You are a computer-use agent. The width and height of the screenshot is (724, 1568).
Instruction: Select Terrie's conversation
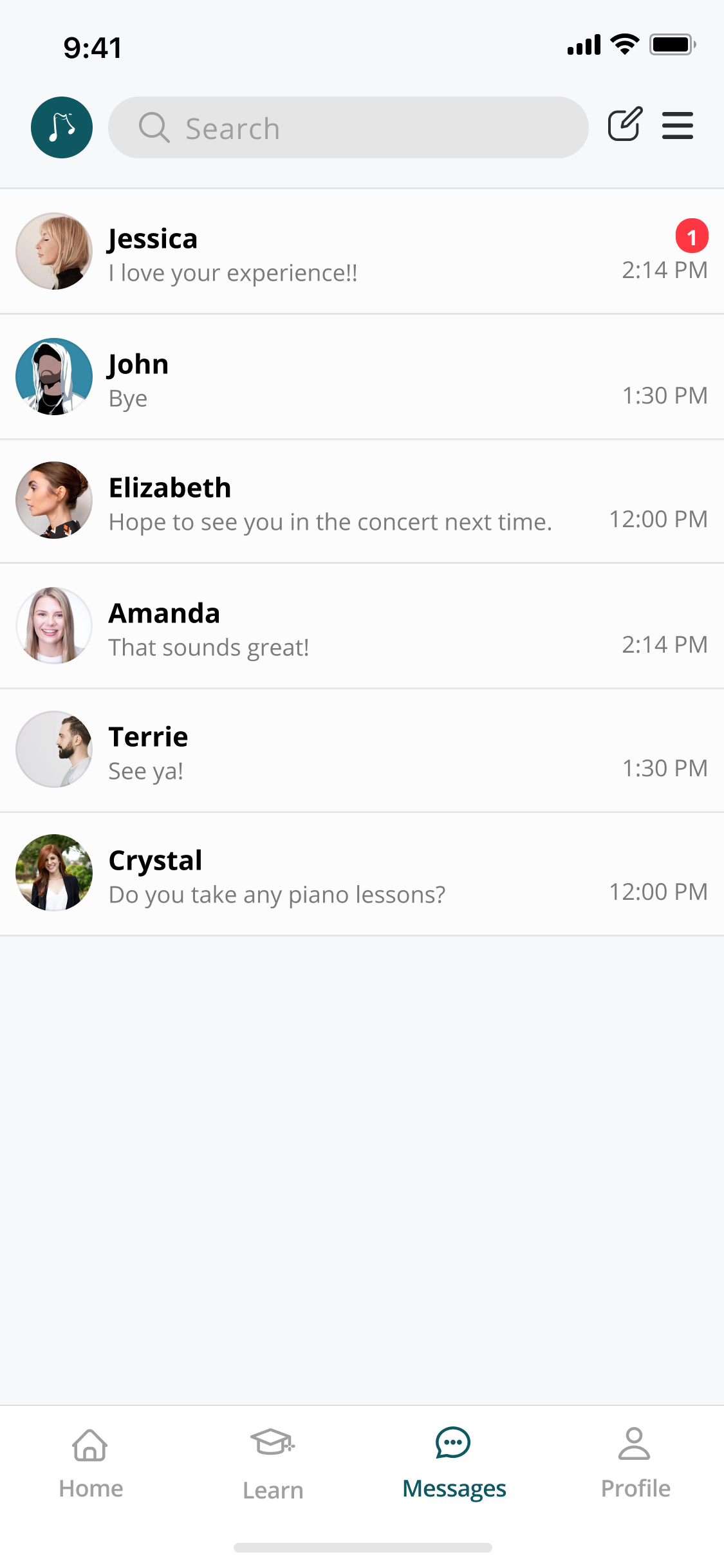click(x=362, y=751)
